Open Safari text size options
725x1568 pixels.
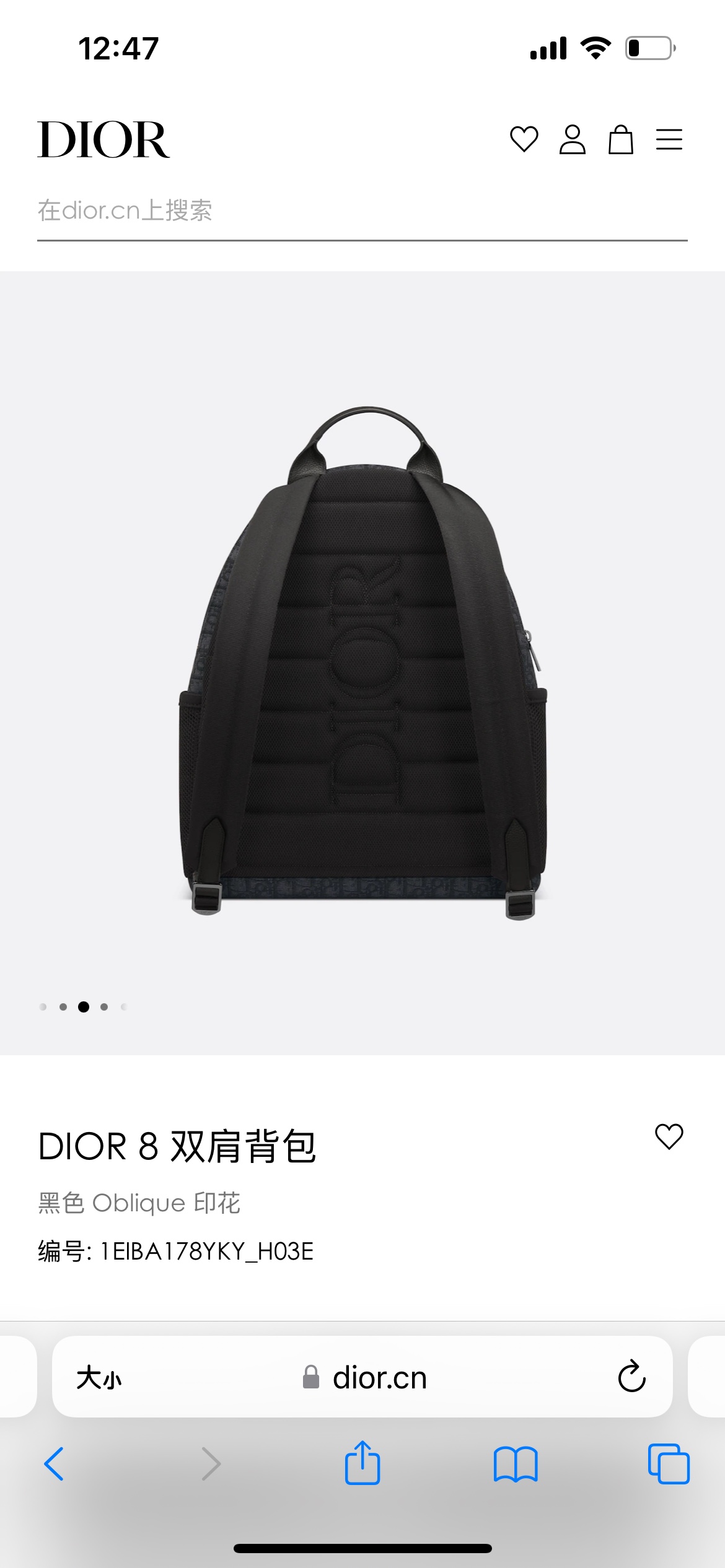pyautogui.click(x=99, y=1378)
